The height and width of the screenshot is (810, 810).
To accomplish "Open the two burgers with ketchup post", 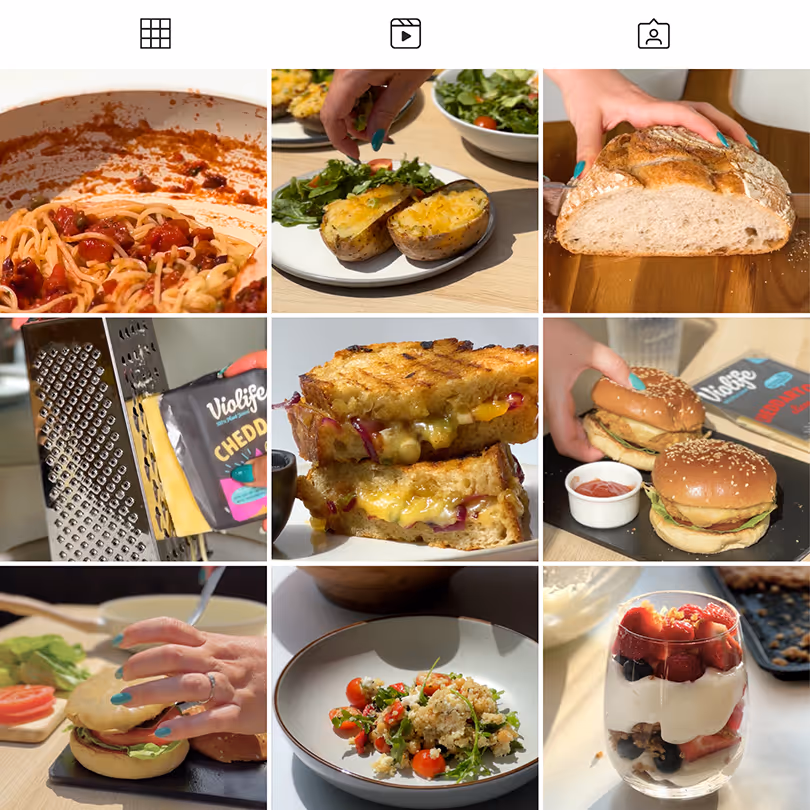I will 676,439.
